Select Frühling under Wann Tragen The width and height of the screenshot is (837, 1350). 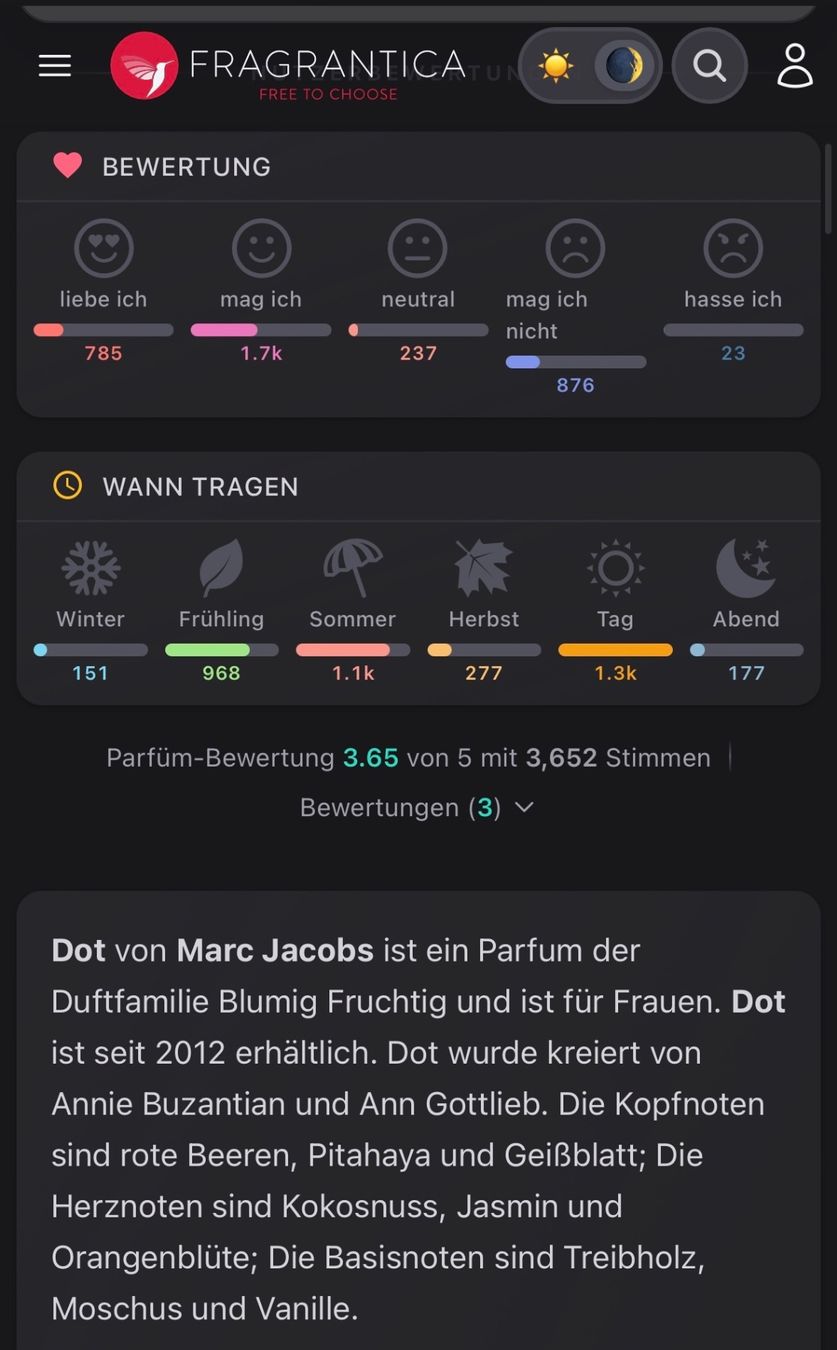221,568
